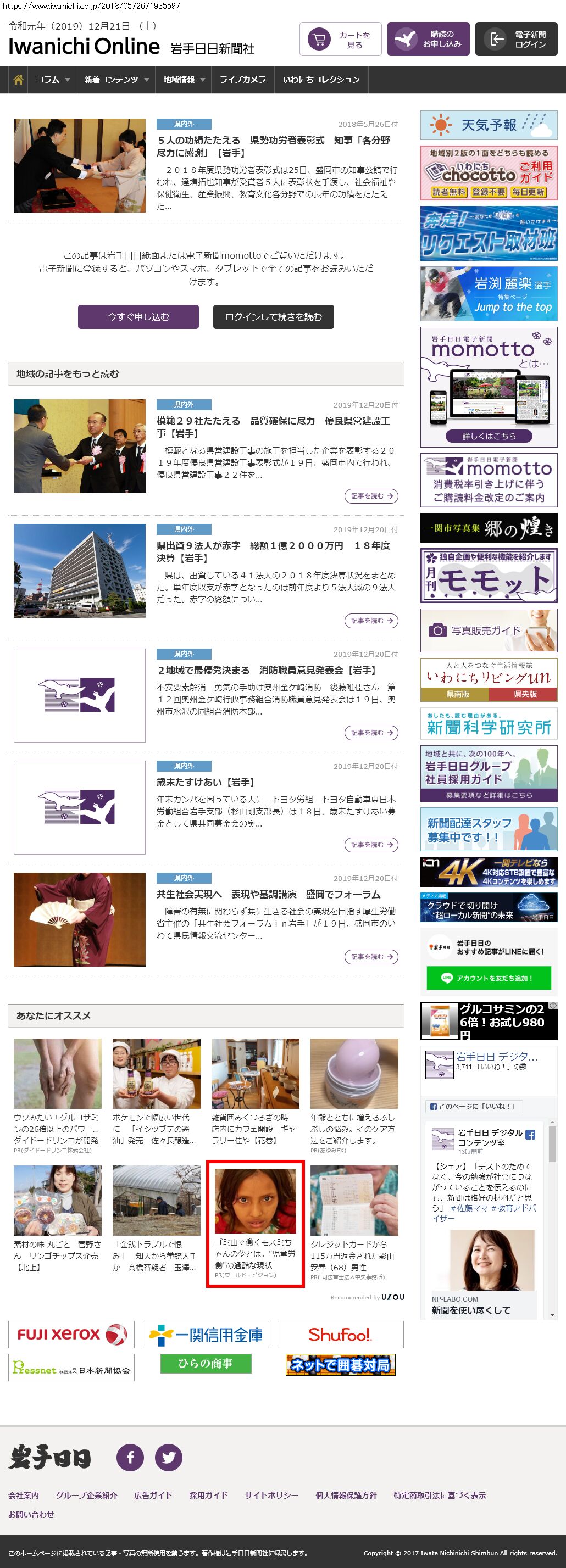566x1568 pixels.
Task: Open the ゴミ山で働くモスミちゃん recommended card
Action: pyautogui.click(x=256, y=1224)
